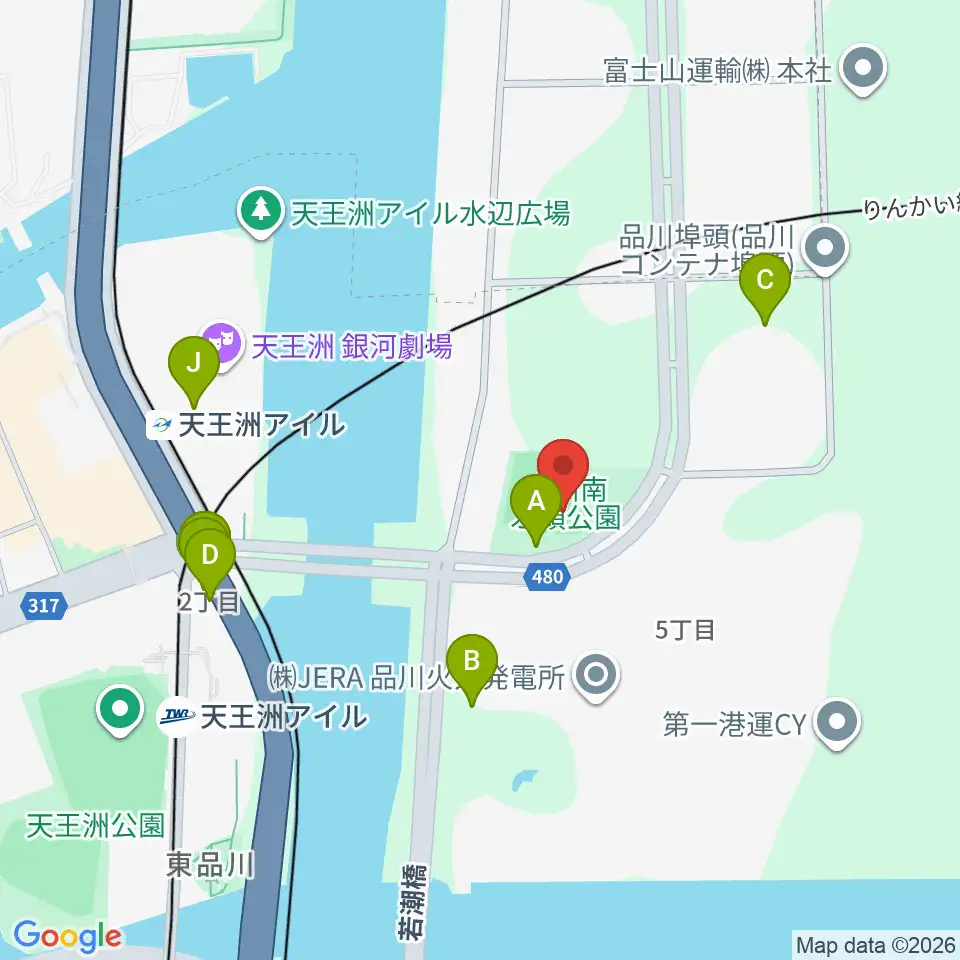Tap the 天王洲アイル水辺広場 park pin
This screenshot has height=960, width=960.
(260, 210)
